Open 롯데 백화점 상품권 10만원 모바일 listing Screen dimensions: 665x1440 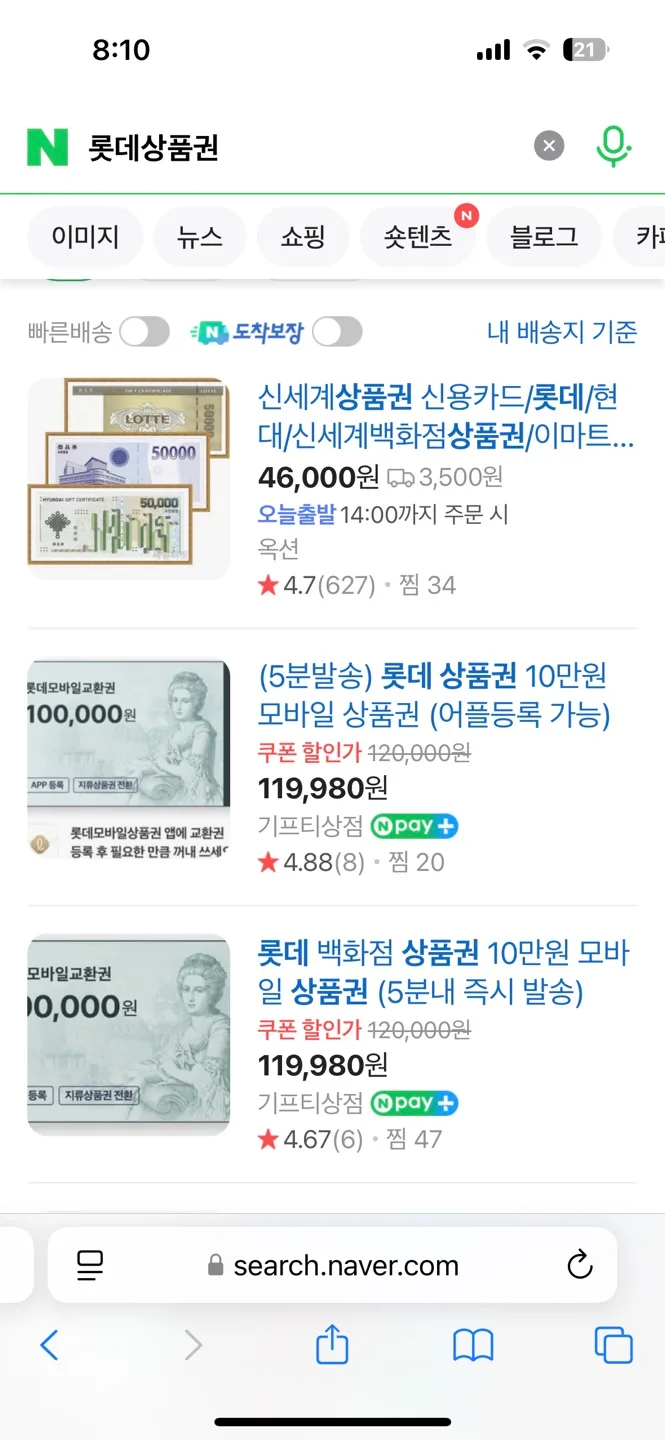click(443, 972)
